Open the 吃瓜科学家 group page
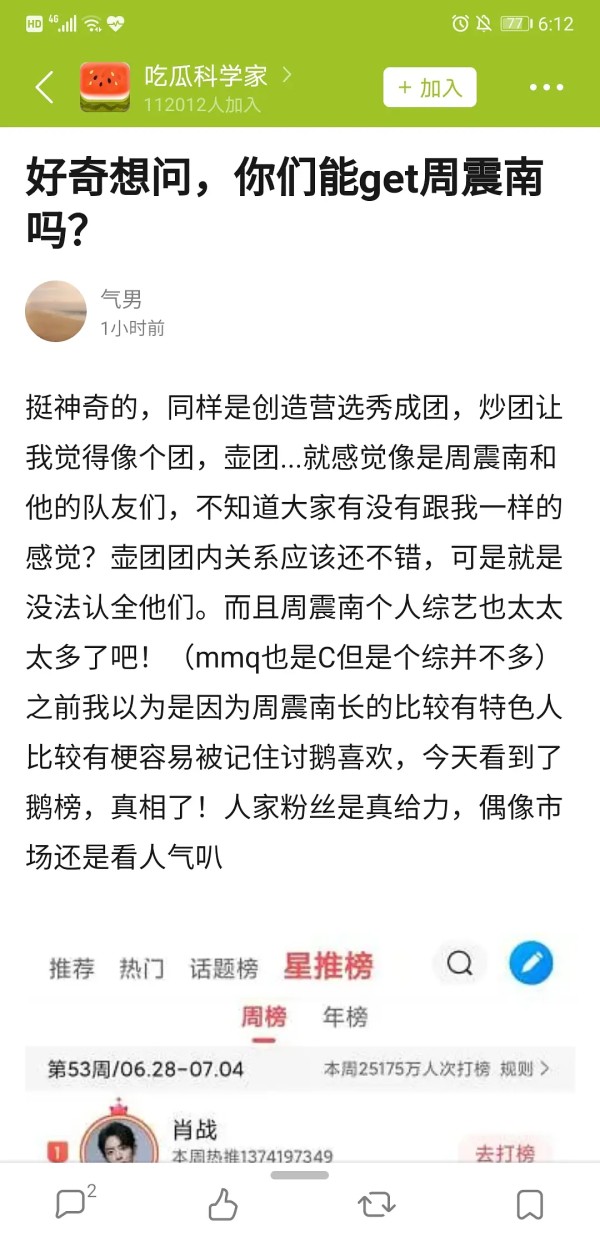Image resolution: width=600 pixels, height=1246 pixels. (x=206, y=76)
